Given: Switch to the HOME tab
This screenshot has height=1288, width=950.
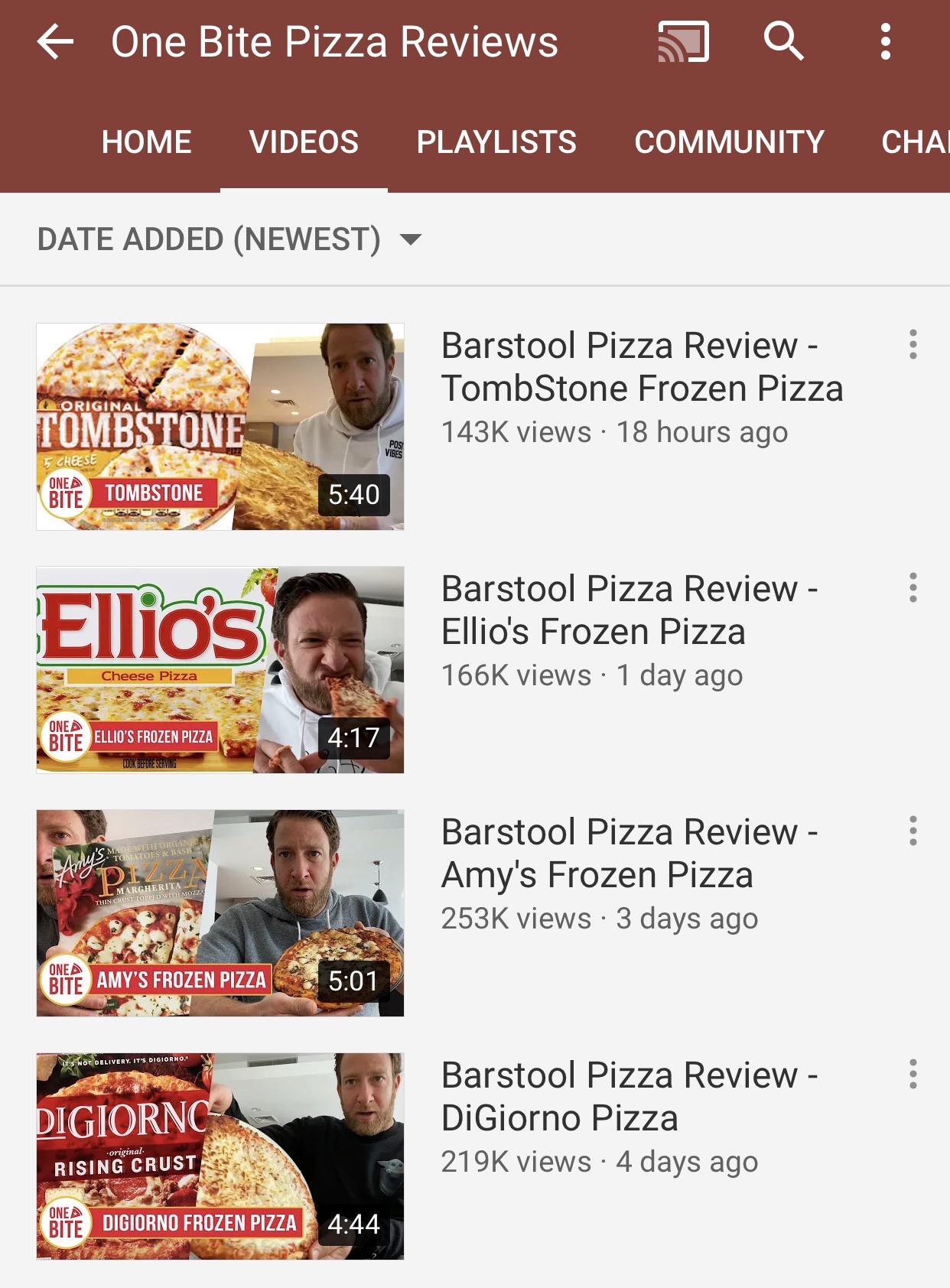Looking at the screenshot, I should tap(148, 141).
